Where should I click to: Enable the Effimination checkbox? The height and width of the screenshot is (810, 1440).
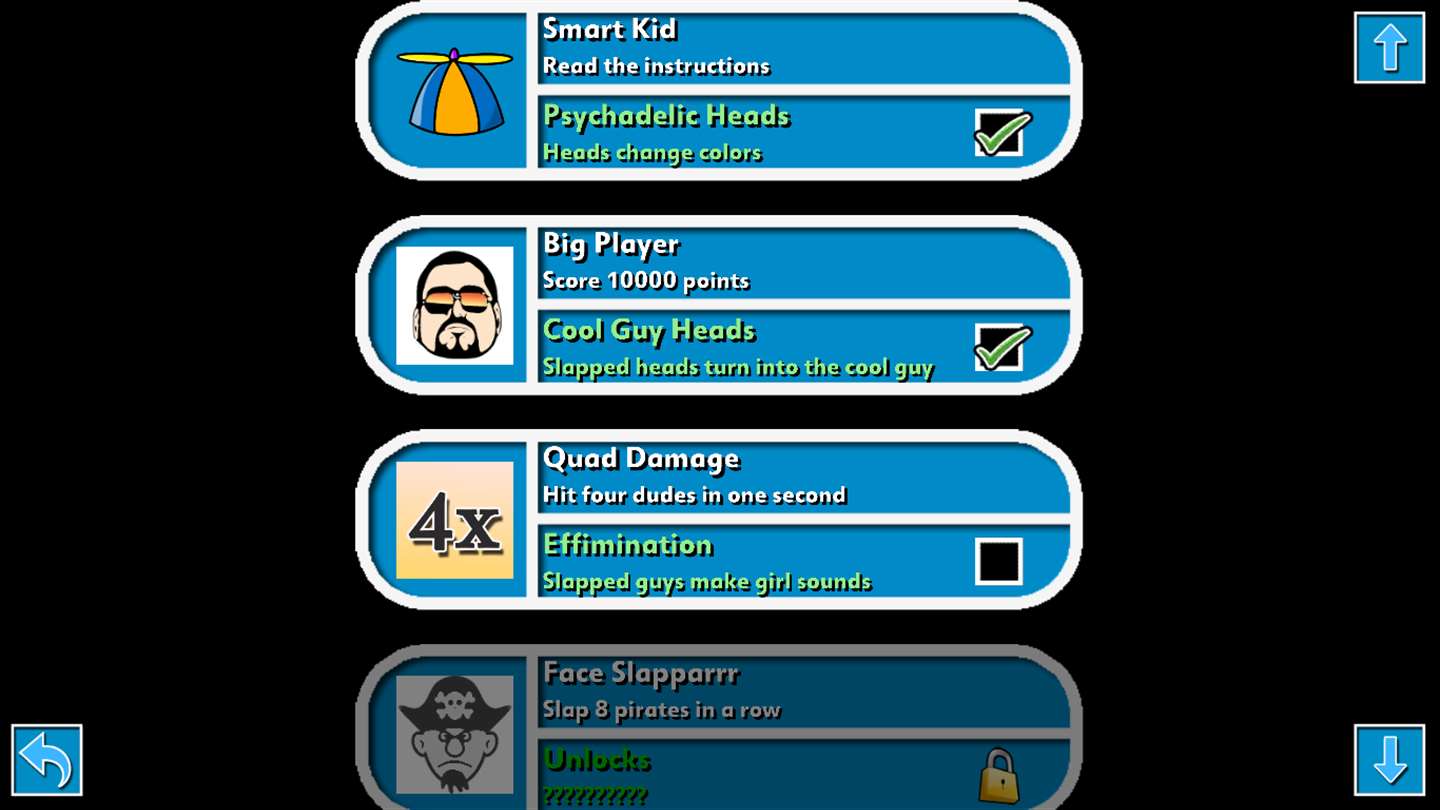[999, 562]
